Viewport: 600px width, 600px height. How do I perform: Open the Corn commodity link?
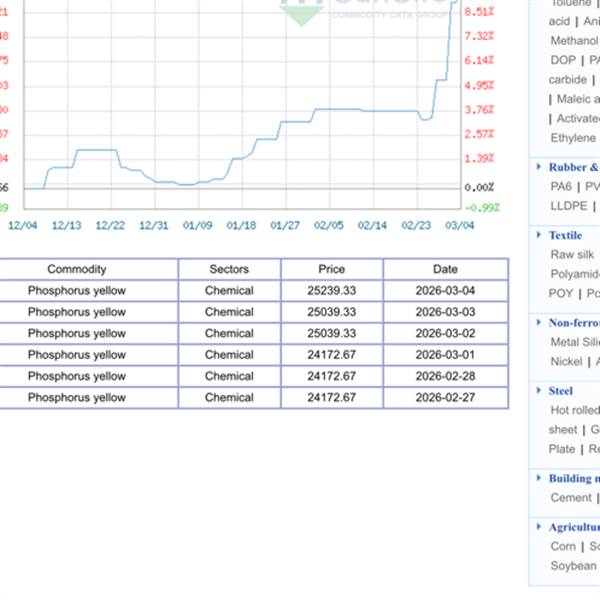coord(562,546)
